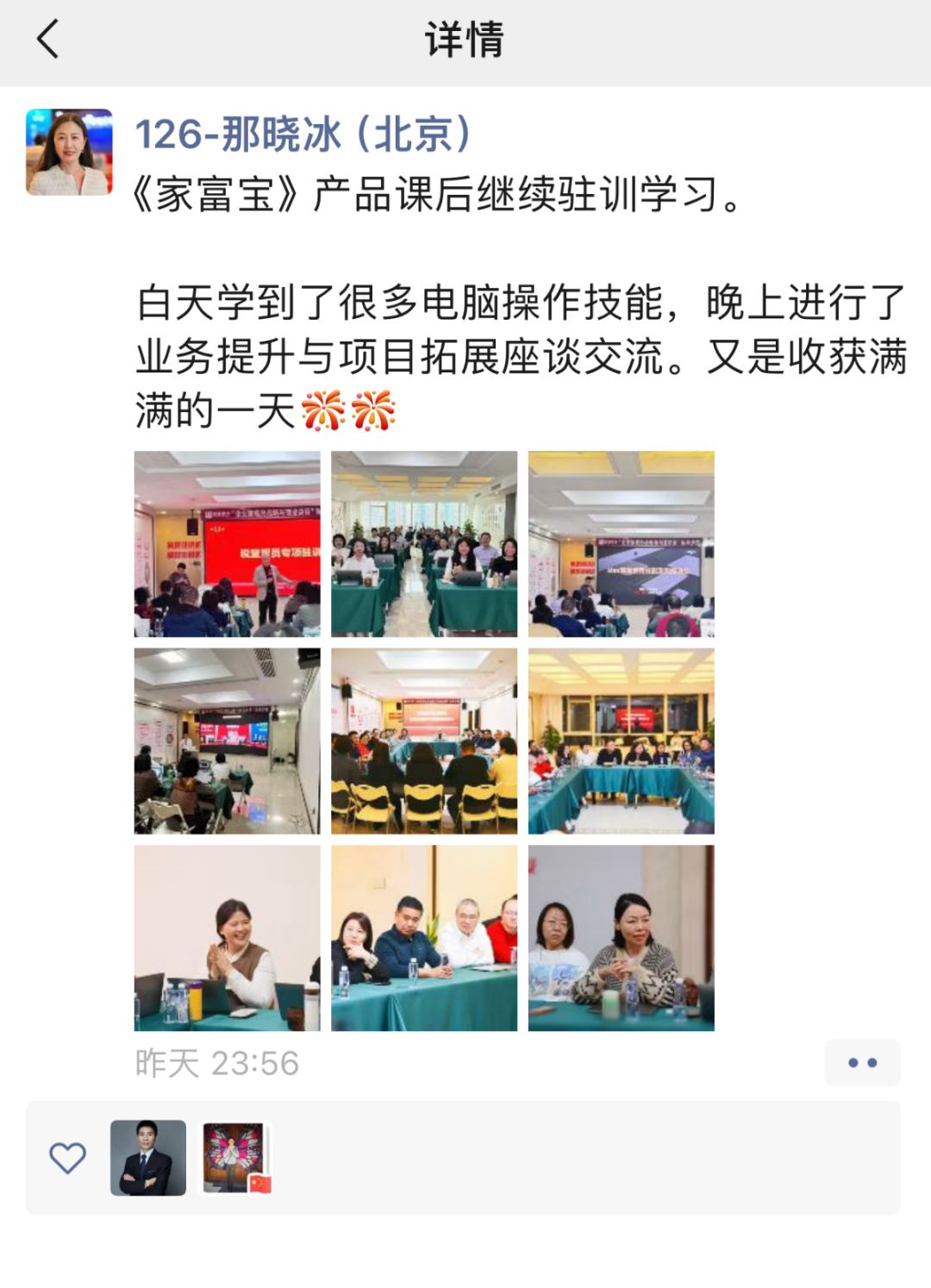This screenshot has width=931, height=1288.
Task: Open ninth photo of two women listening
Action: click(621, 938)
